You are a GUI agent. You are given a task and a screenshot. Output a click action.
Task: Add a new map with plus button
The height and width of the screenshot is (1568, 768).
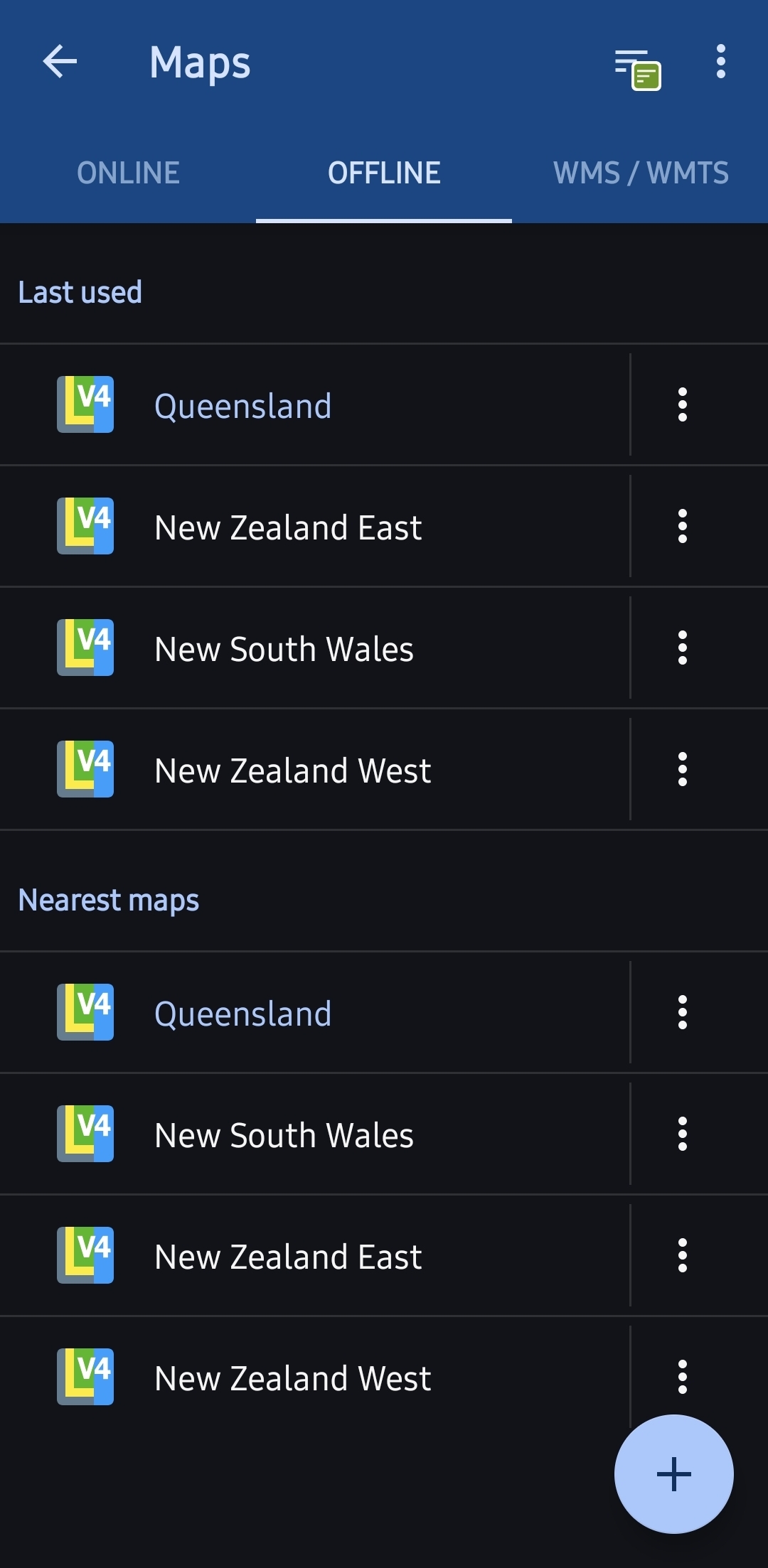coord(673,1474)
